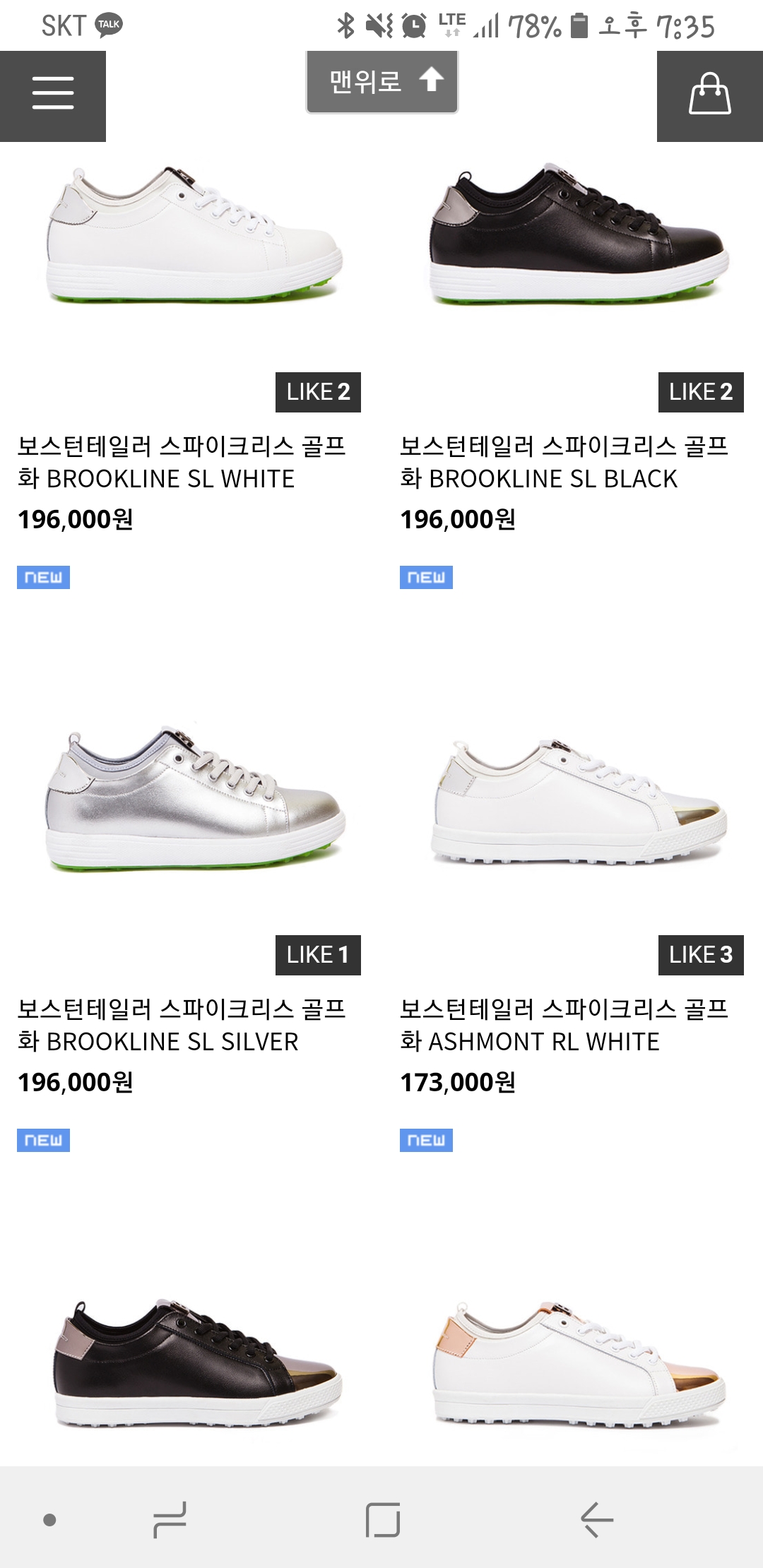Like the ASHMONT RL WHITE shoe
Viewport: 763px width, 1568px height.
[700, 955]
